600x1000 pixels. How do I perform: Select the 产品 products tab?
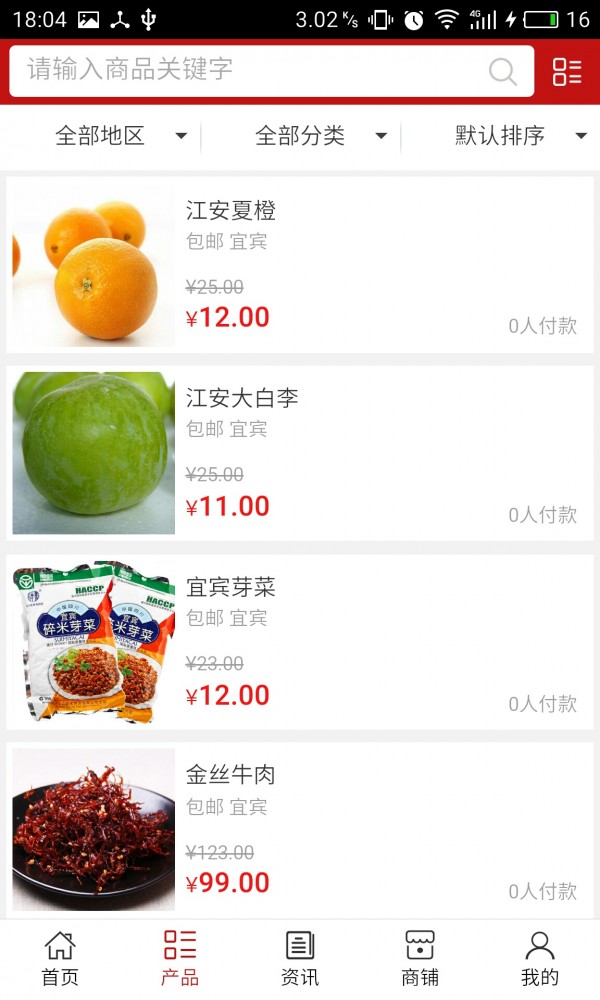180,958
